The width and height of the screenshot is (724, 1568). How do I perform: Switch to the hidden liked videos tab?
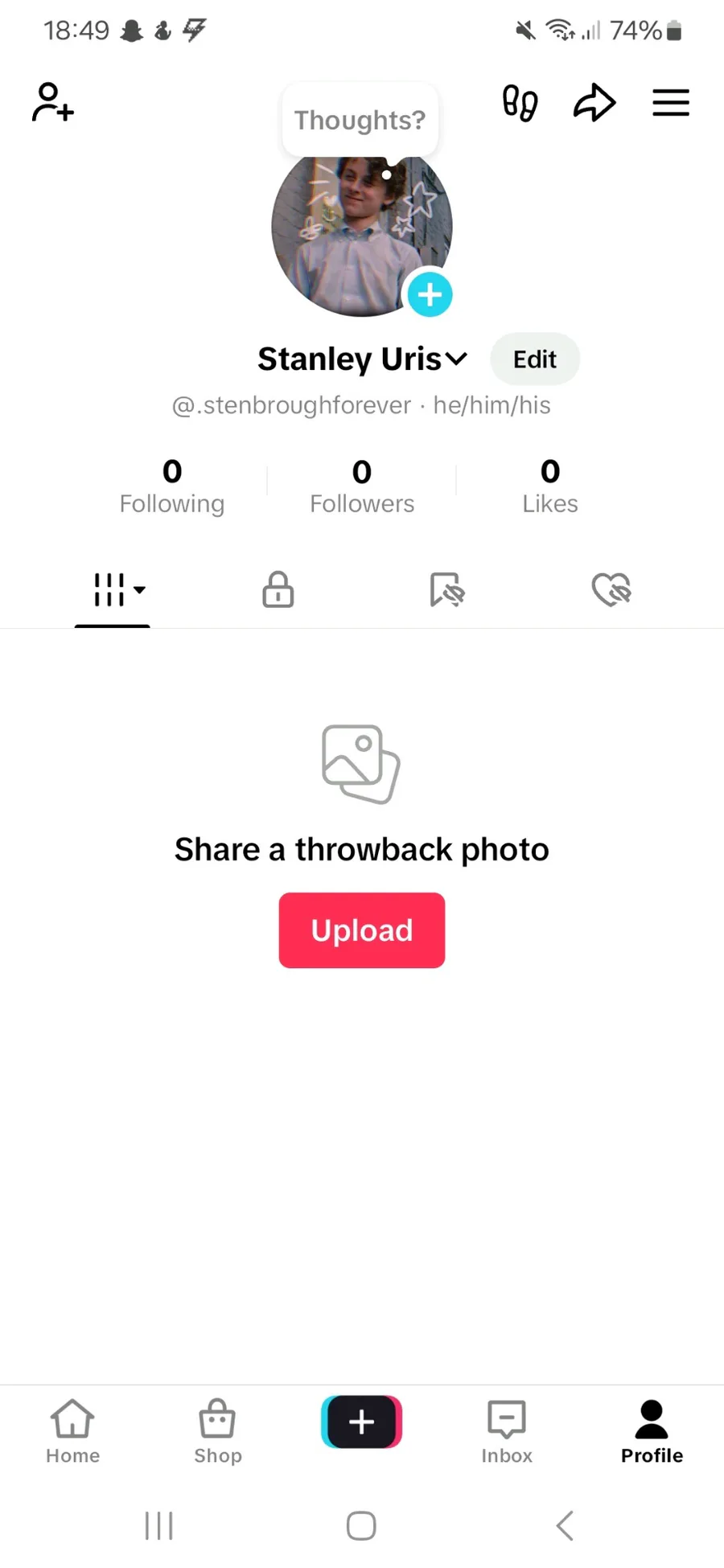point(611,589)
